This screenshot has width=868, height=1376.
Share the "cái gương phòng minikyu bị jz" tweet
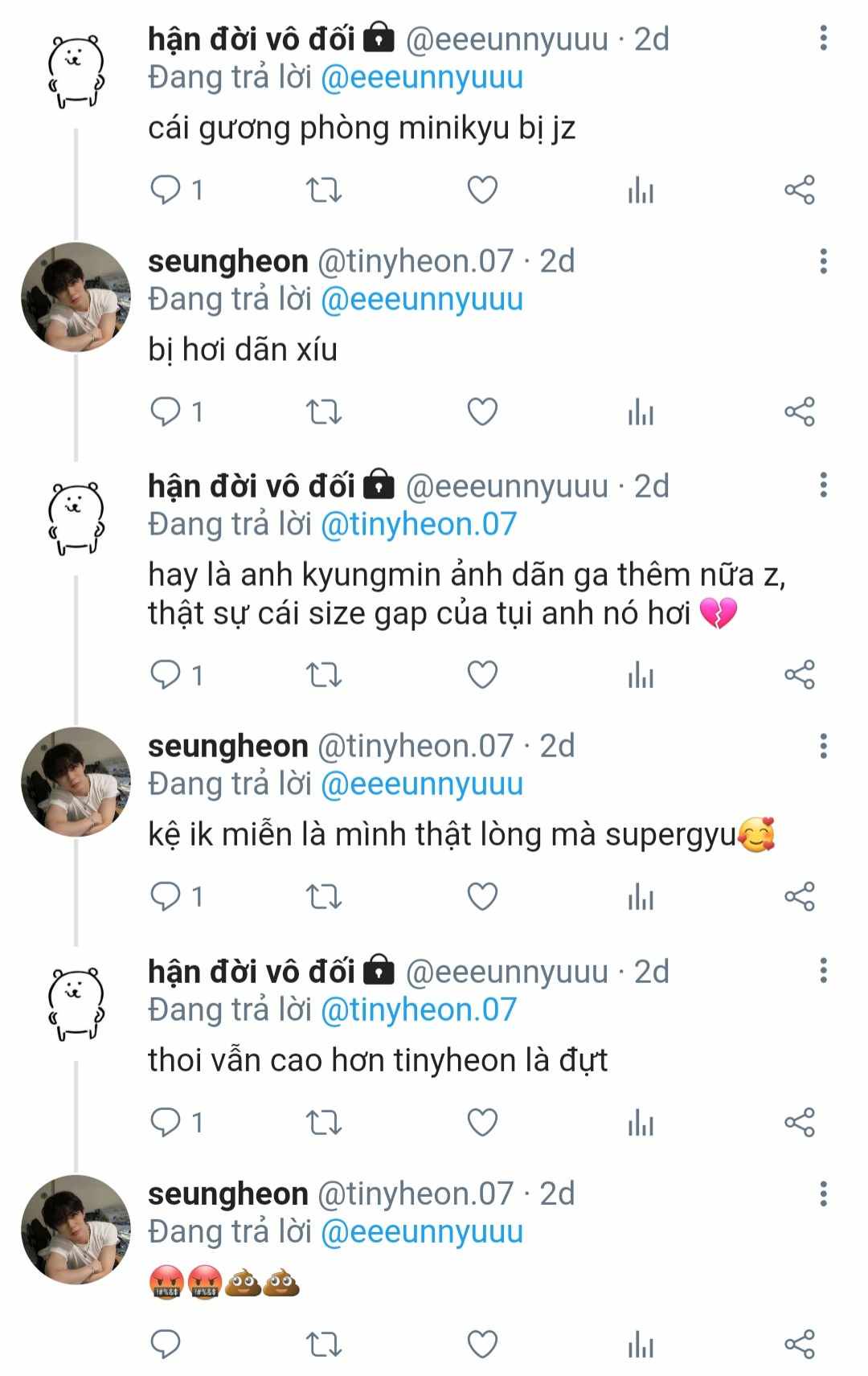pos(800,190)
